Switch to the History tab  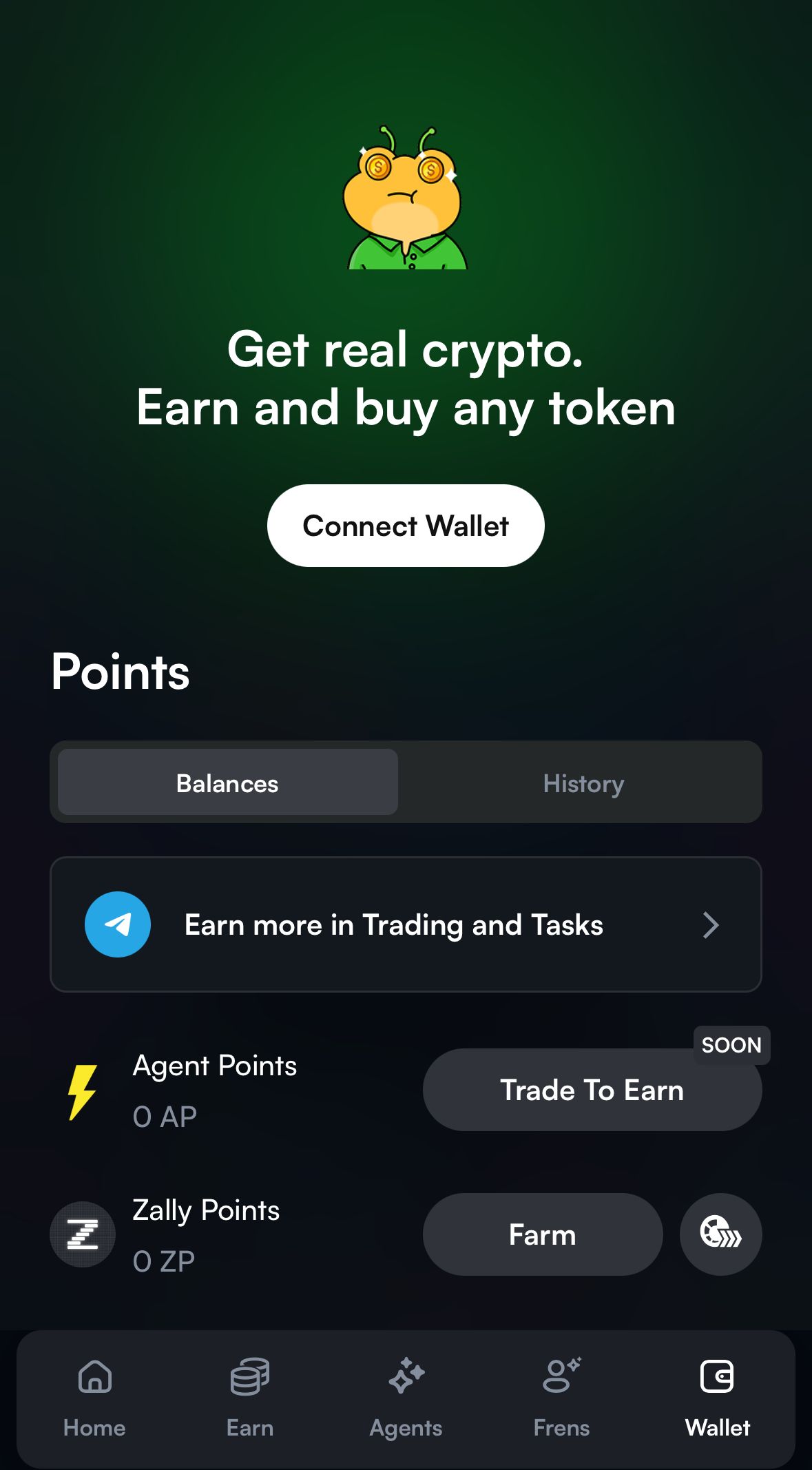coord(583,783)
